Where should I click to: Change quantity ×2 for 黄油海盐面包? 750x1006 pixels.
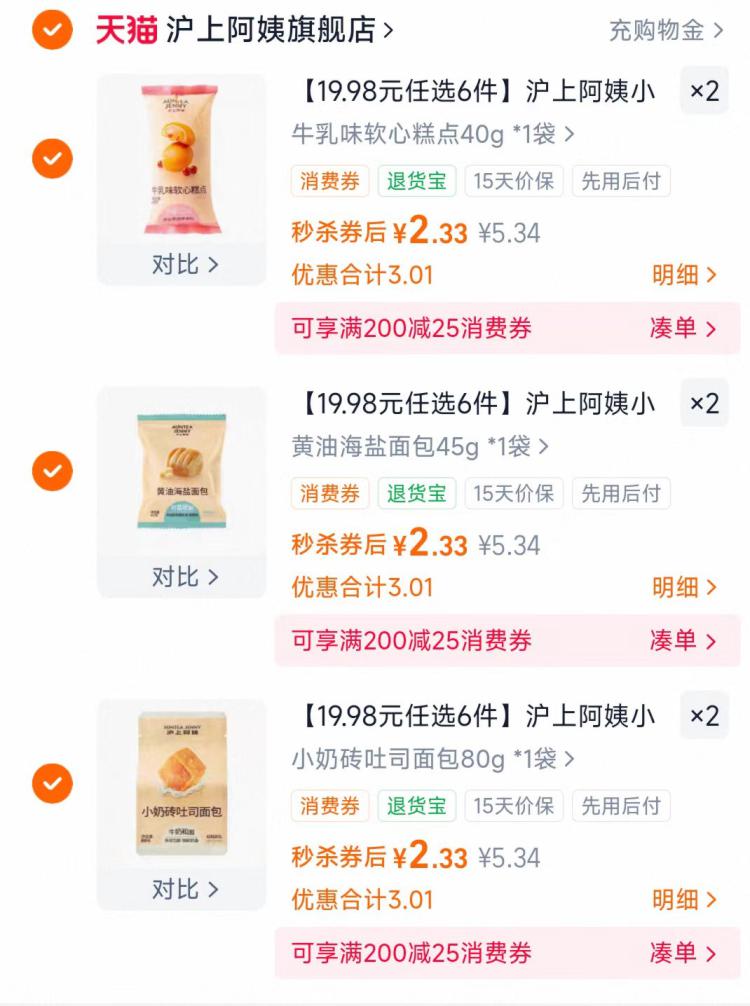[704, 404]
